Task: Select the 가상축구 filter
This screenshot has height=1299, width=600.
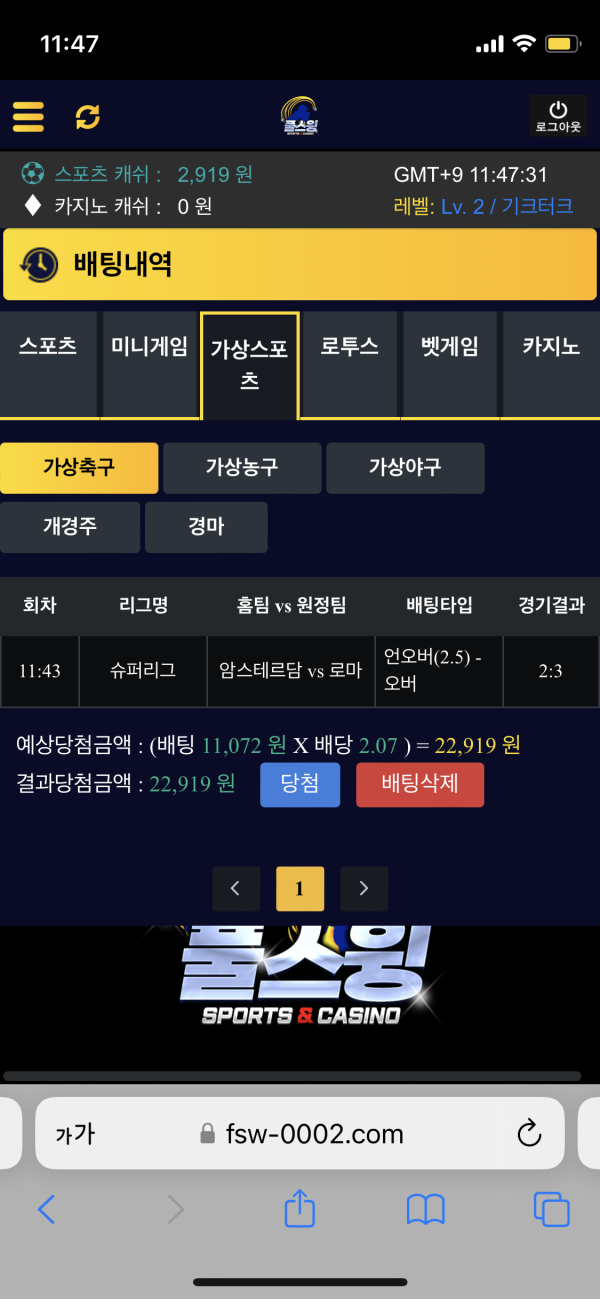Action: (x=79, y=468)
